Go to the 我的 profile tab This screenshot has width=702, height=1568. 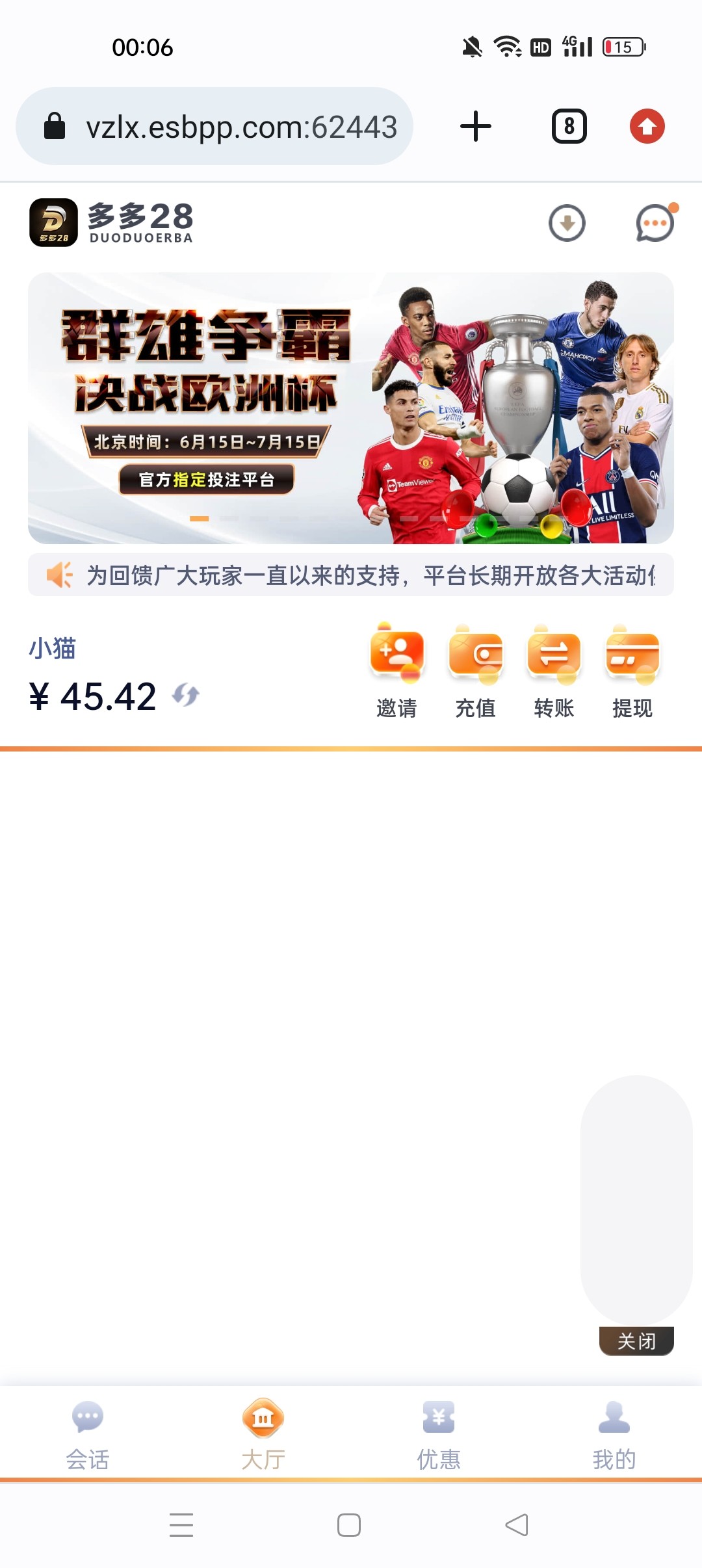[x=614, y=1435]
